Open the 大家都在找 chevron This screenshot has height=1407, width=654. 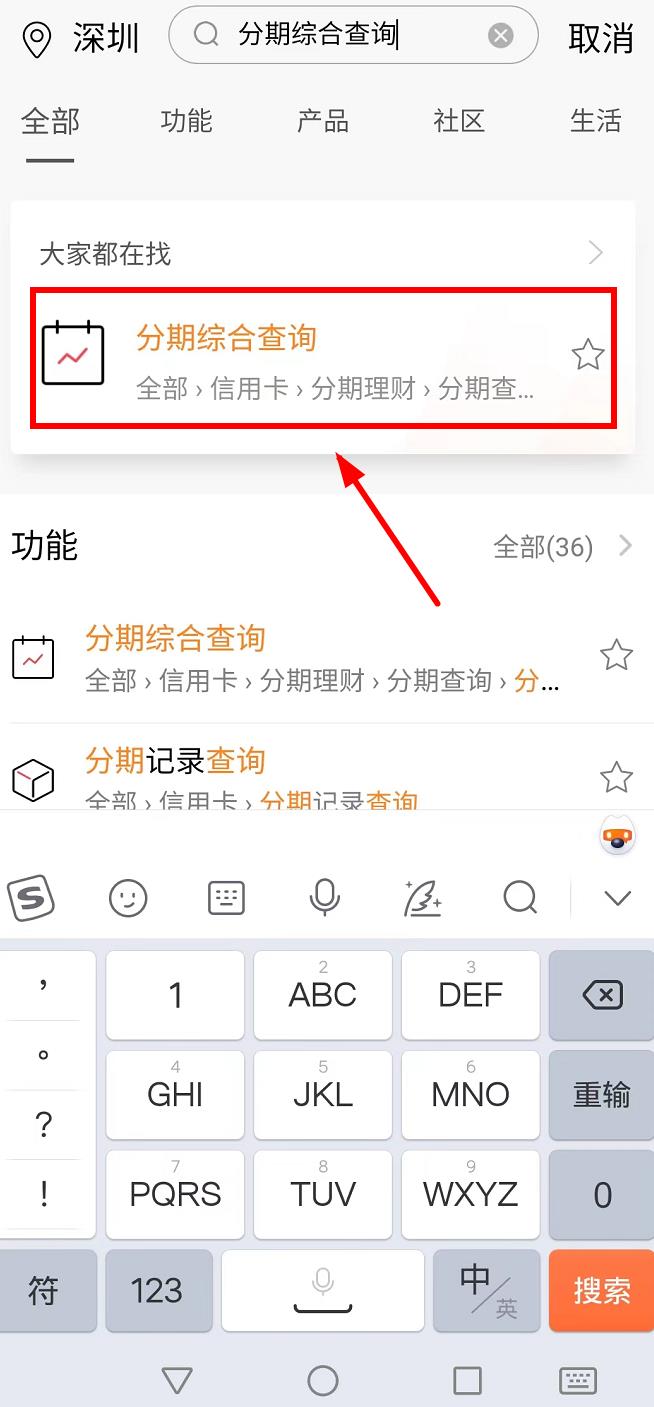tap(596, 253)
